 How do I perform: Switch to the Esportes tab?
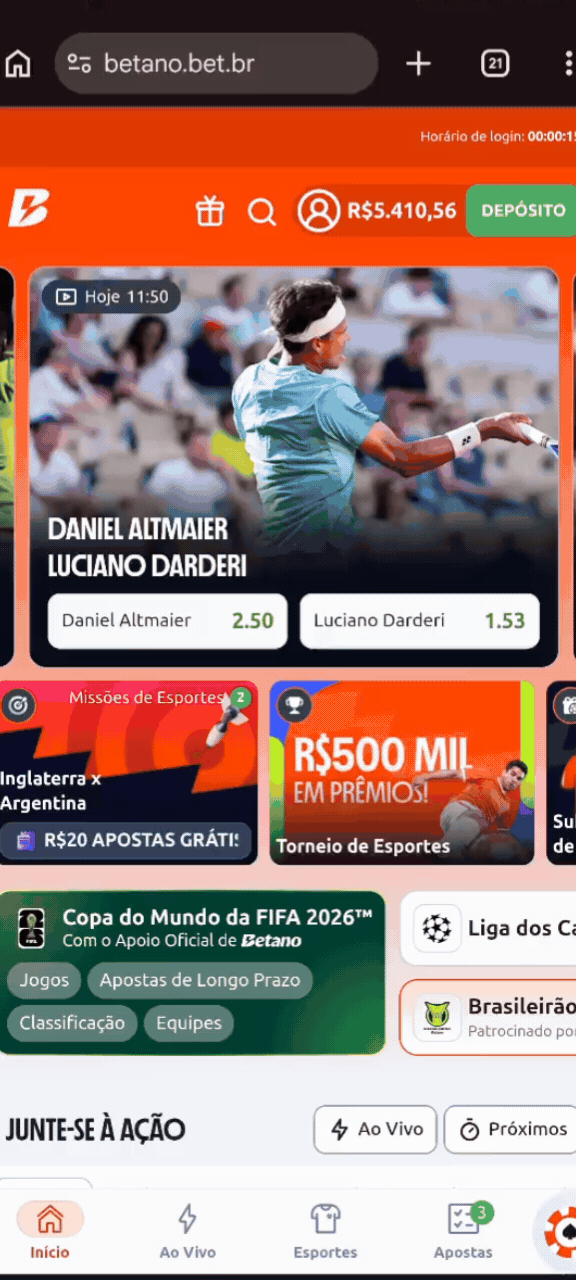pyautogui.click(x=325, y=1231)
